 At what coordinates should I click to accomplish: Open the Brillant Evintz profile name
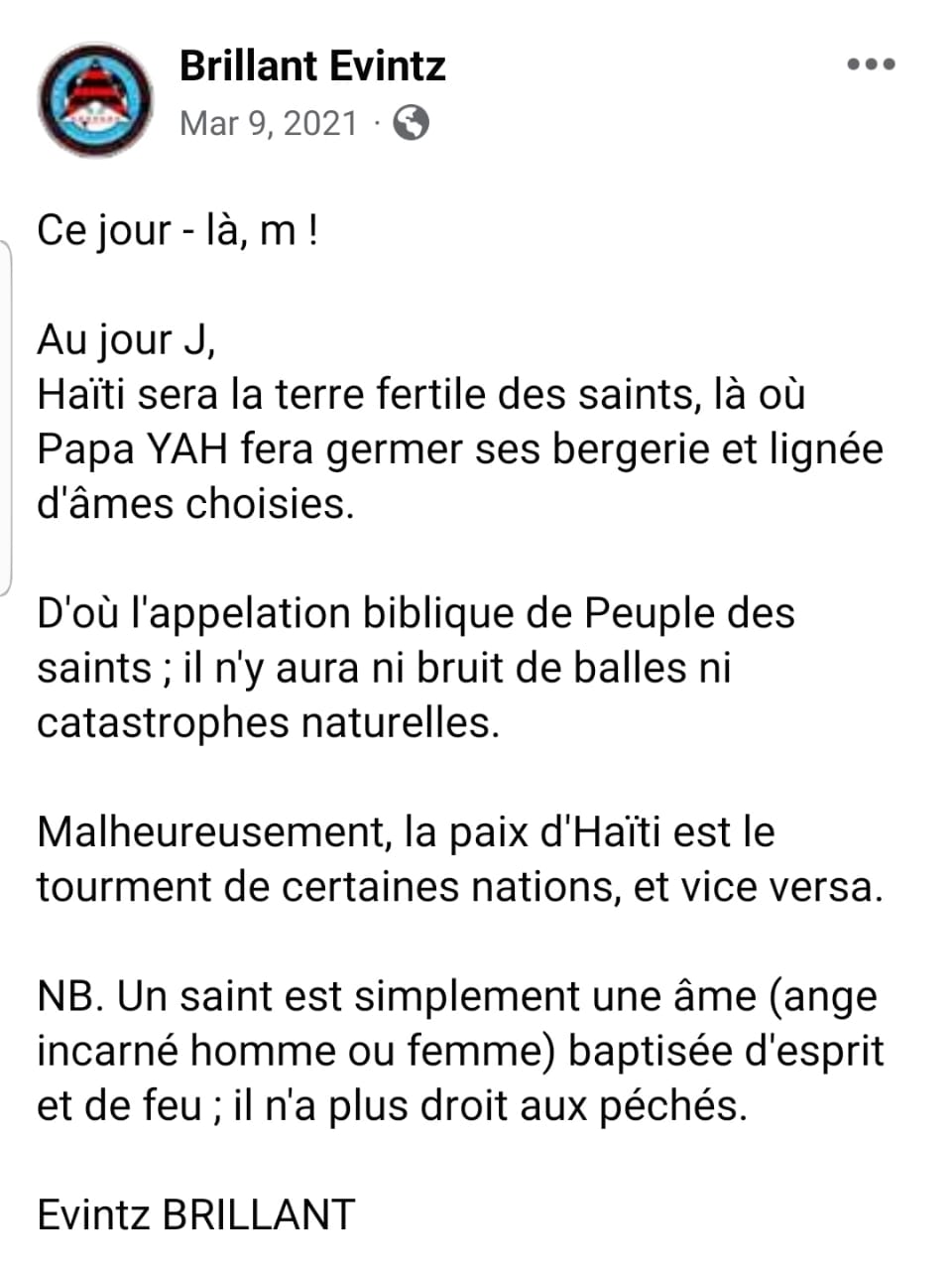click(x=312, y=66)
